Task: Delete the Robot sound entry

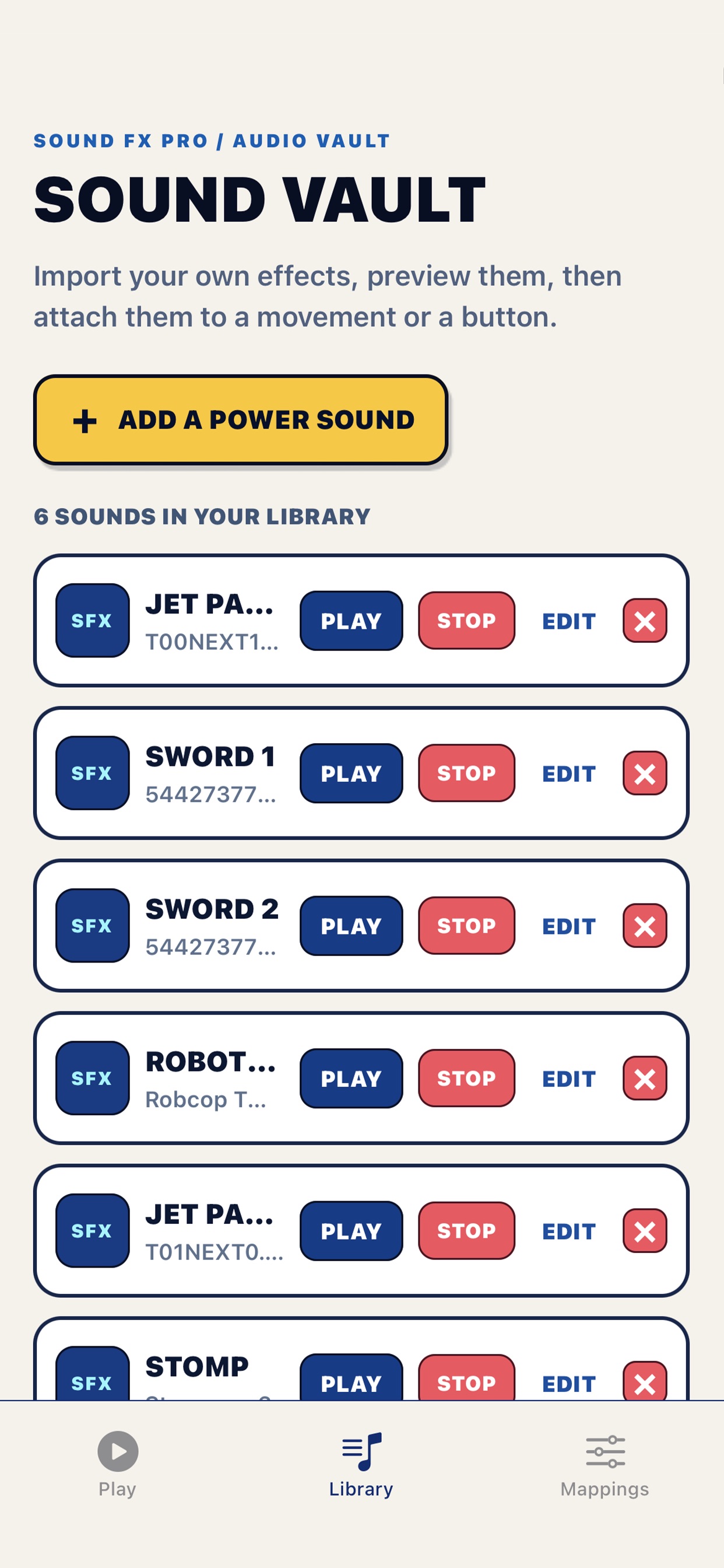Action: [645, 1078]
